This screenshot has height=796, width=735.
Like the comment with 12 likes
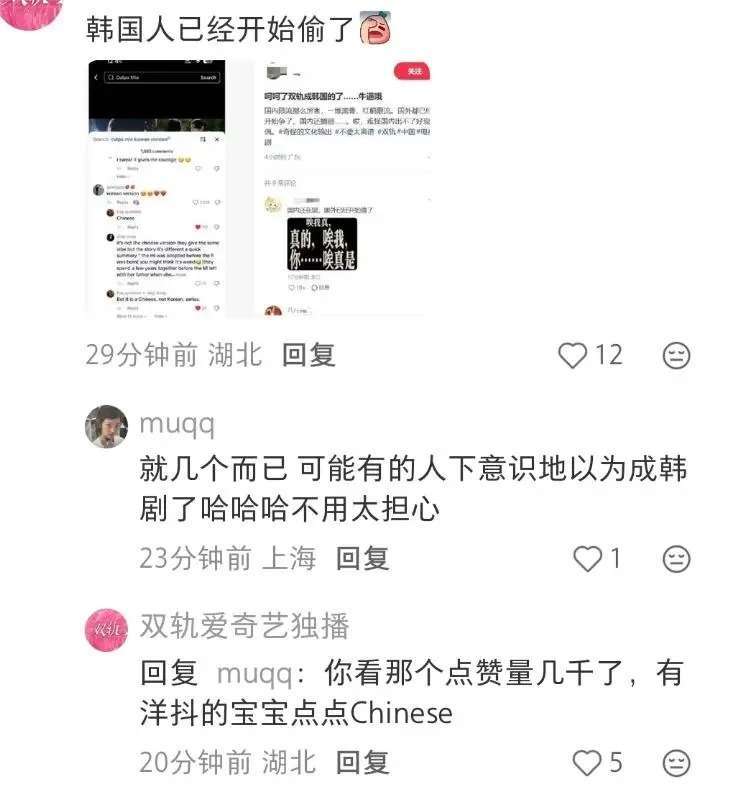pyautogui.click(x=573, y=355)
